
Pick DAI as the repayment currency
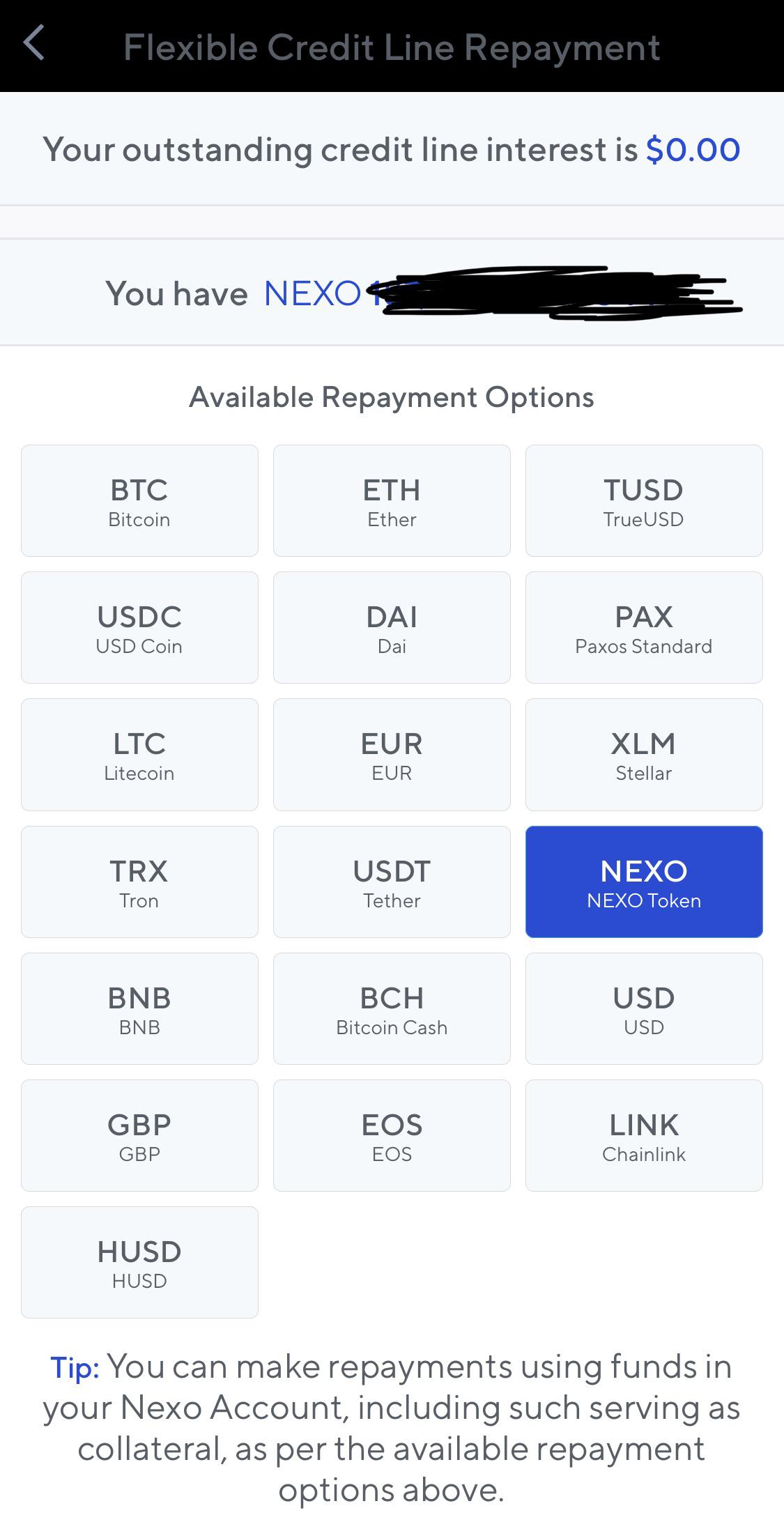point(392,627)
